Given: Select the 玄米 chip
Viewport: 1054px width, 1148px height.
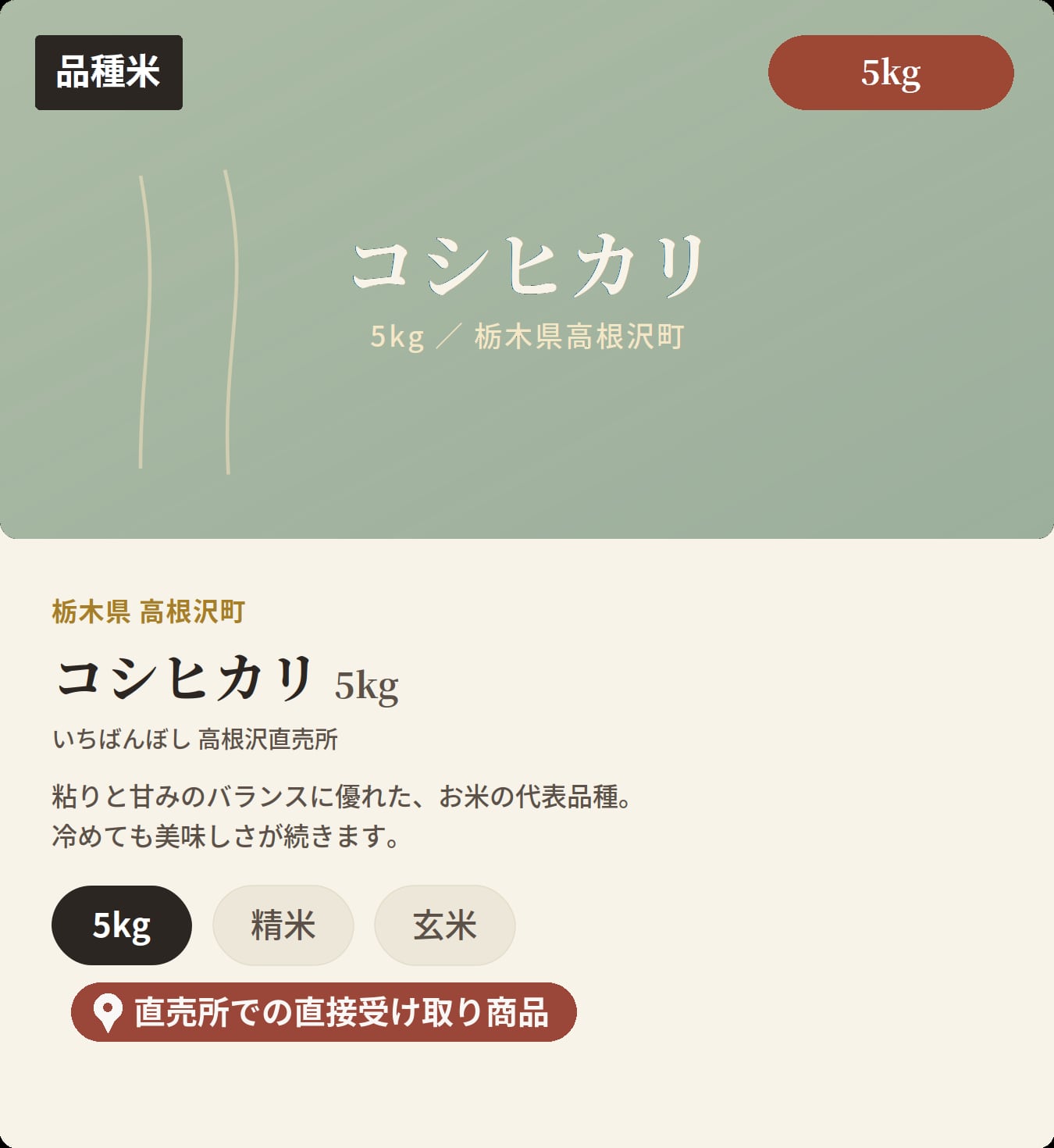Looking at the screenshot, I should (x=445, y=925).
